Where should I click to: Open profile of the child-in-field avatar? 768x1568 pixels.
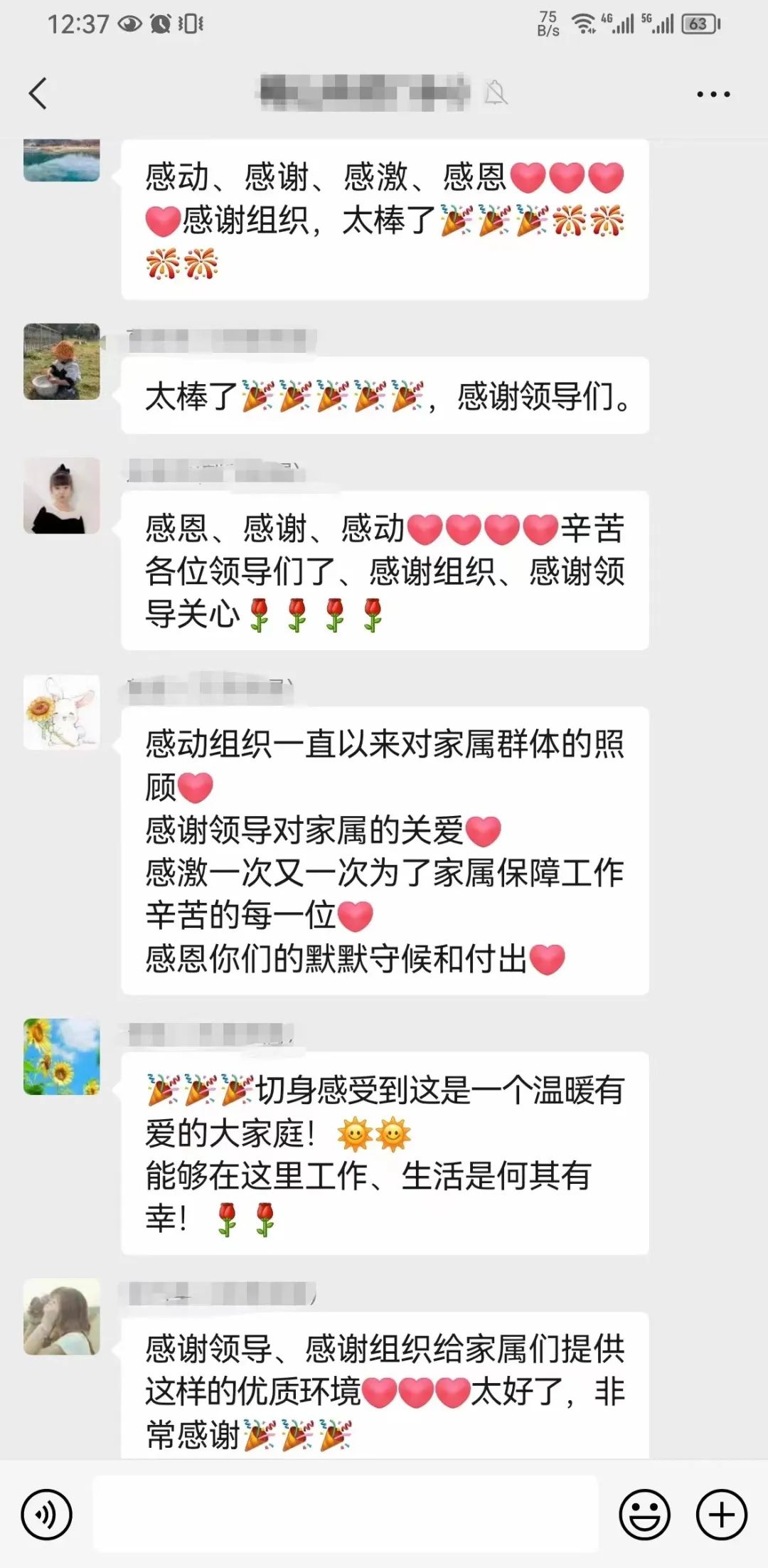coord(62,361)
